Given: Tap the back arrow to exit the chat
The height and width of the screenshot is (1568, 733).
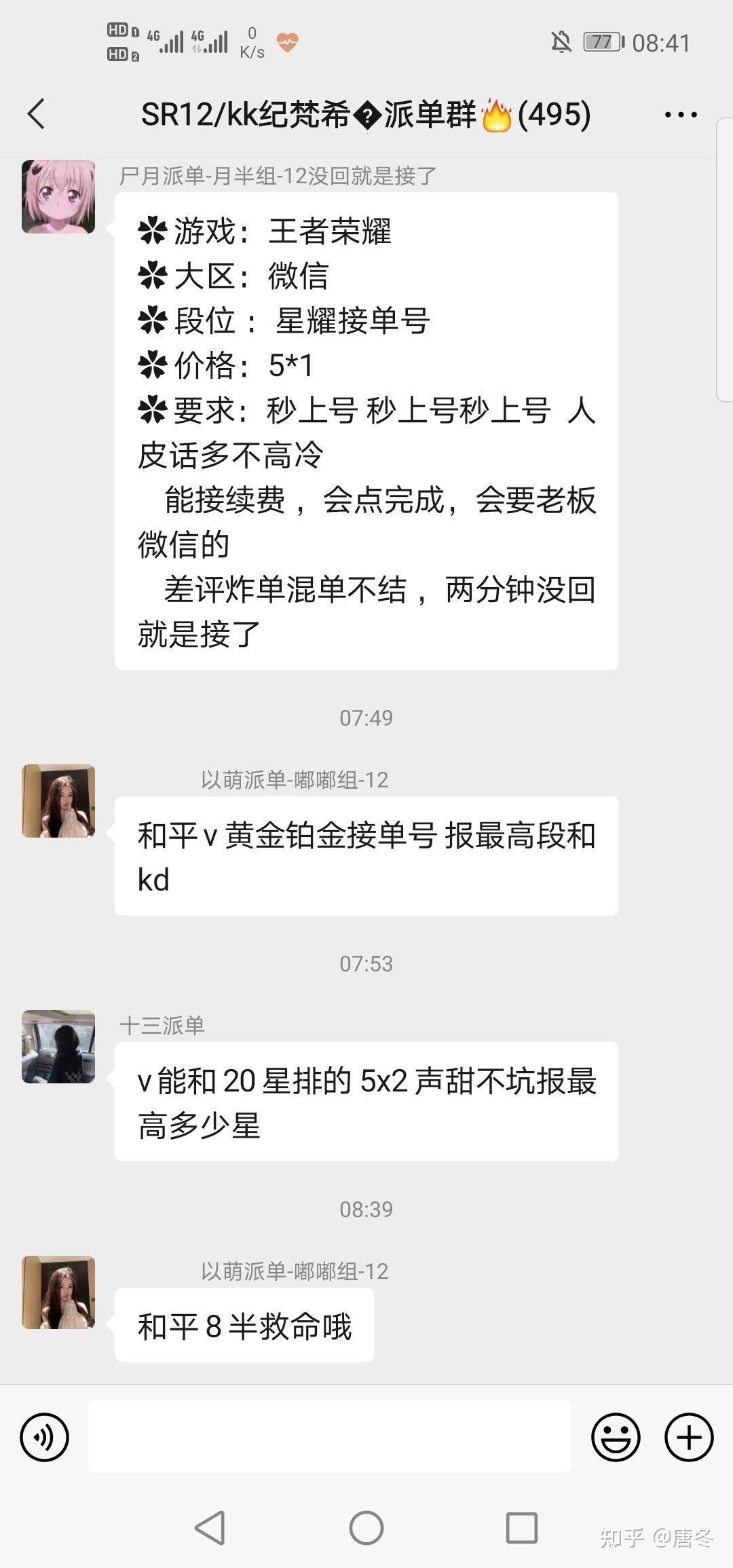Looking at the screenshot, I should tap(37, 114).
